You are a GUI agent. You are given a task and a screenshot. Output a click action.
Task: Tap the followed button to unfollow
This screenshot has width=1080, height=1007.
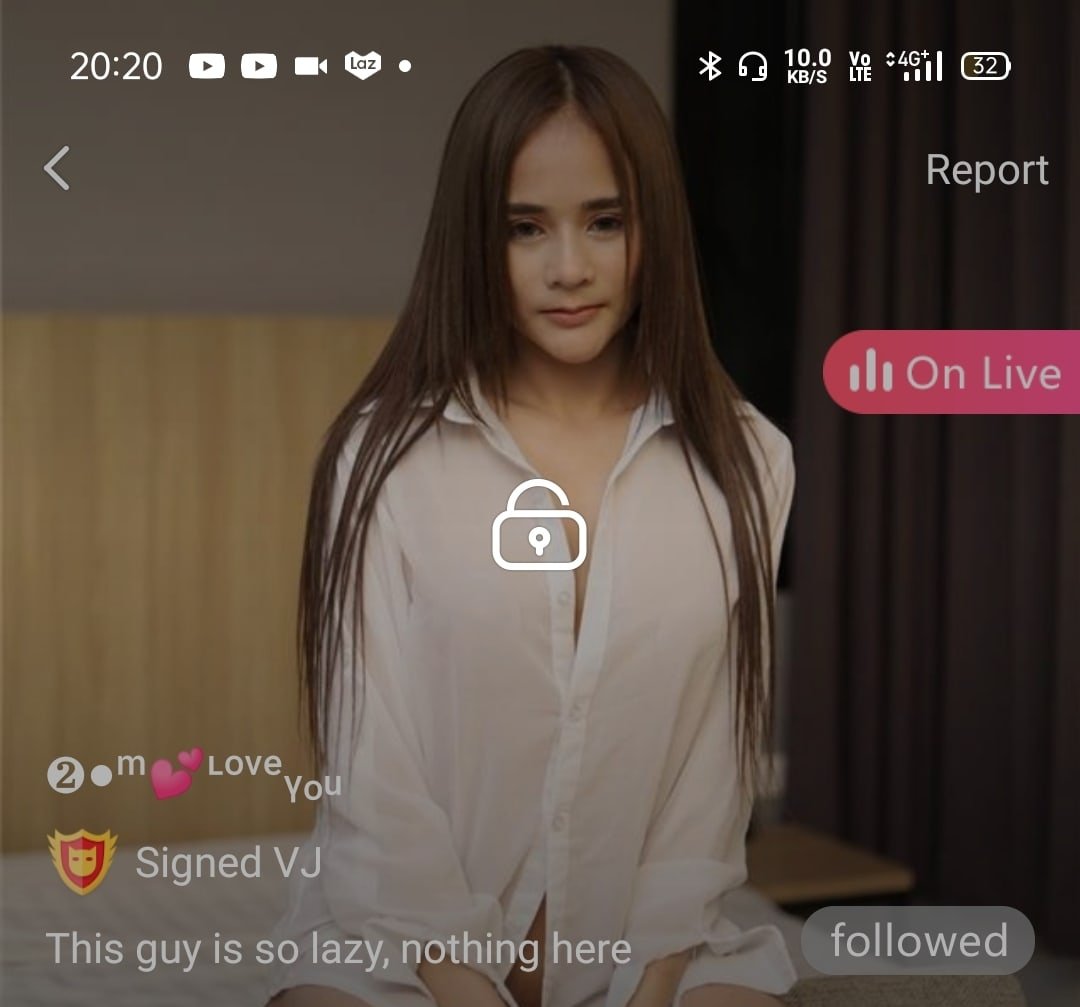coord(918,941)
